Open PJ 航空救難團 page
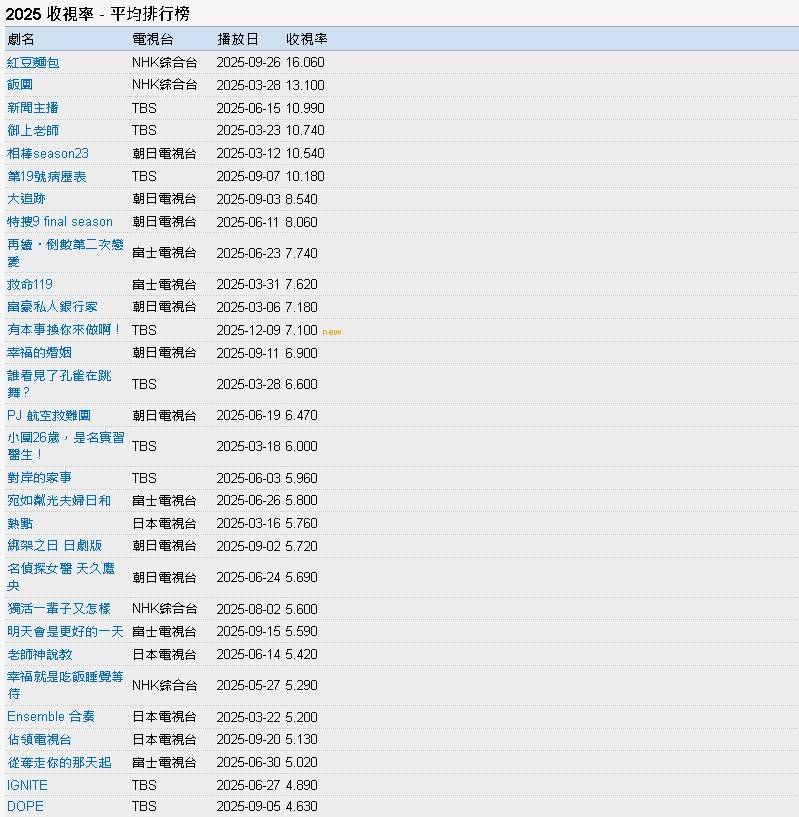Image resolution: width=799 pixels, height=817 pixels. coord(49,415)
